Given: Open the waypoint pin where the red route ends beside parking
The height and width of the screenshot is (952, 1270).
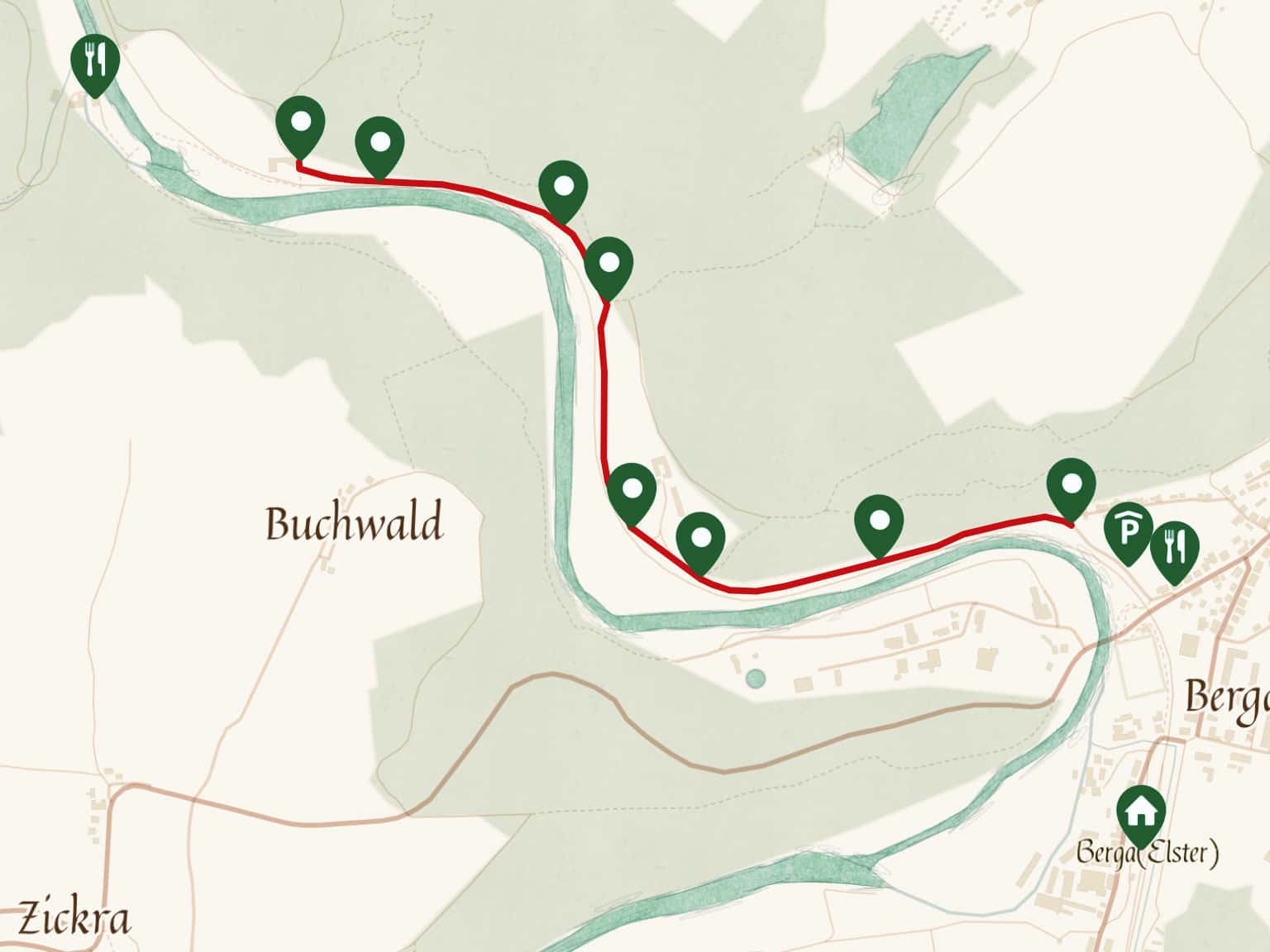Looking at the screenshot, I should click(x=1071, y=486).
